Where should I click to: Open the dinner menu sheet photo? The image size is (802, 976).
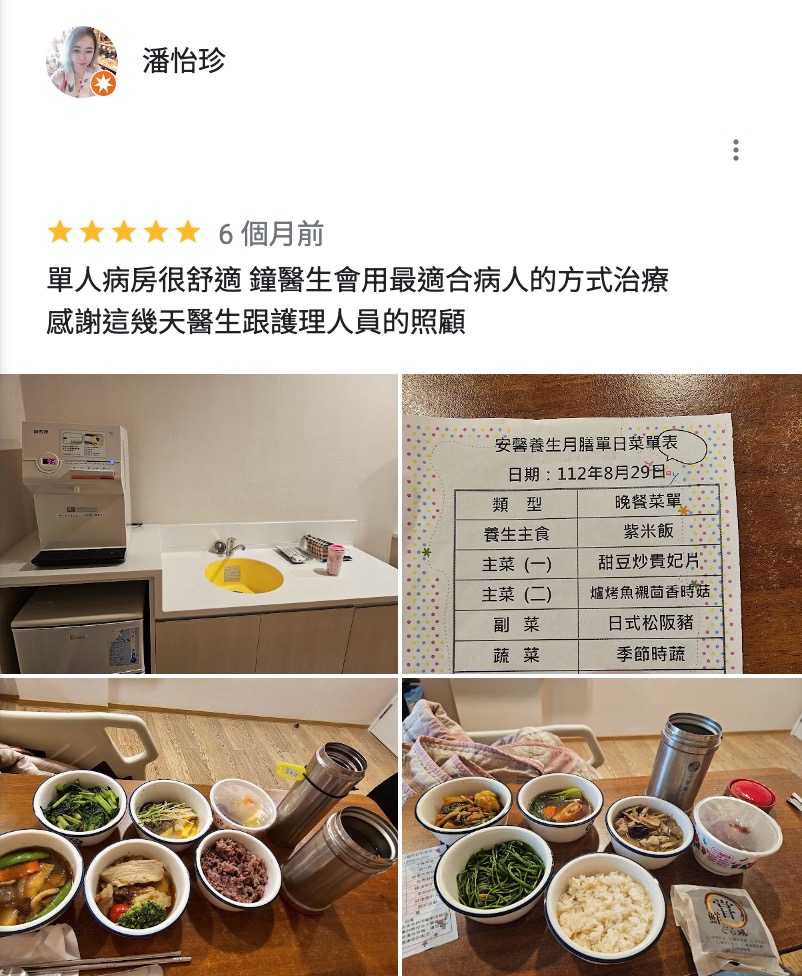602,523
